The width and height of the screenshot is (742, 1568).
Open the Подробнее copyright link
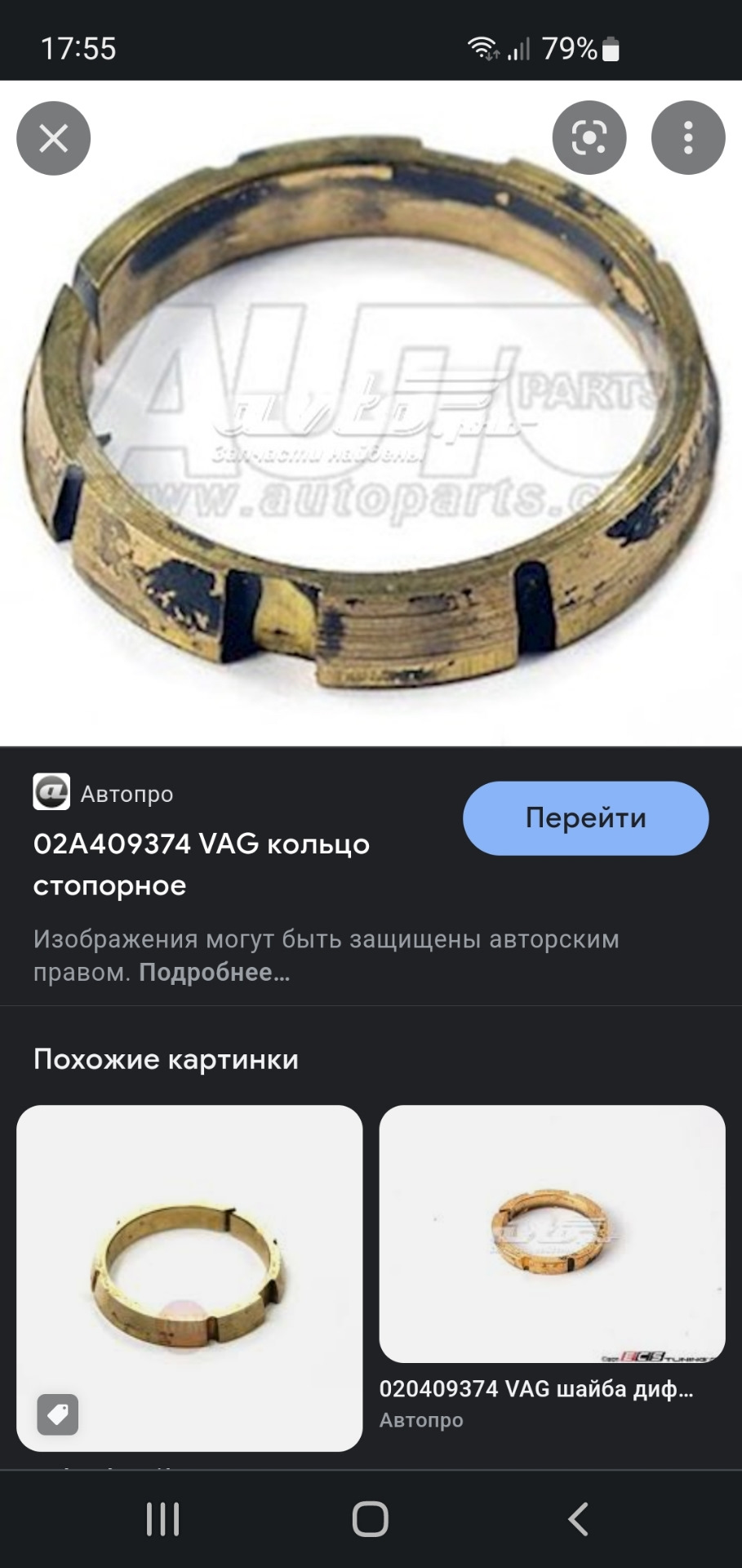pyautogui.click(x=214, y=973)
